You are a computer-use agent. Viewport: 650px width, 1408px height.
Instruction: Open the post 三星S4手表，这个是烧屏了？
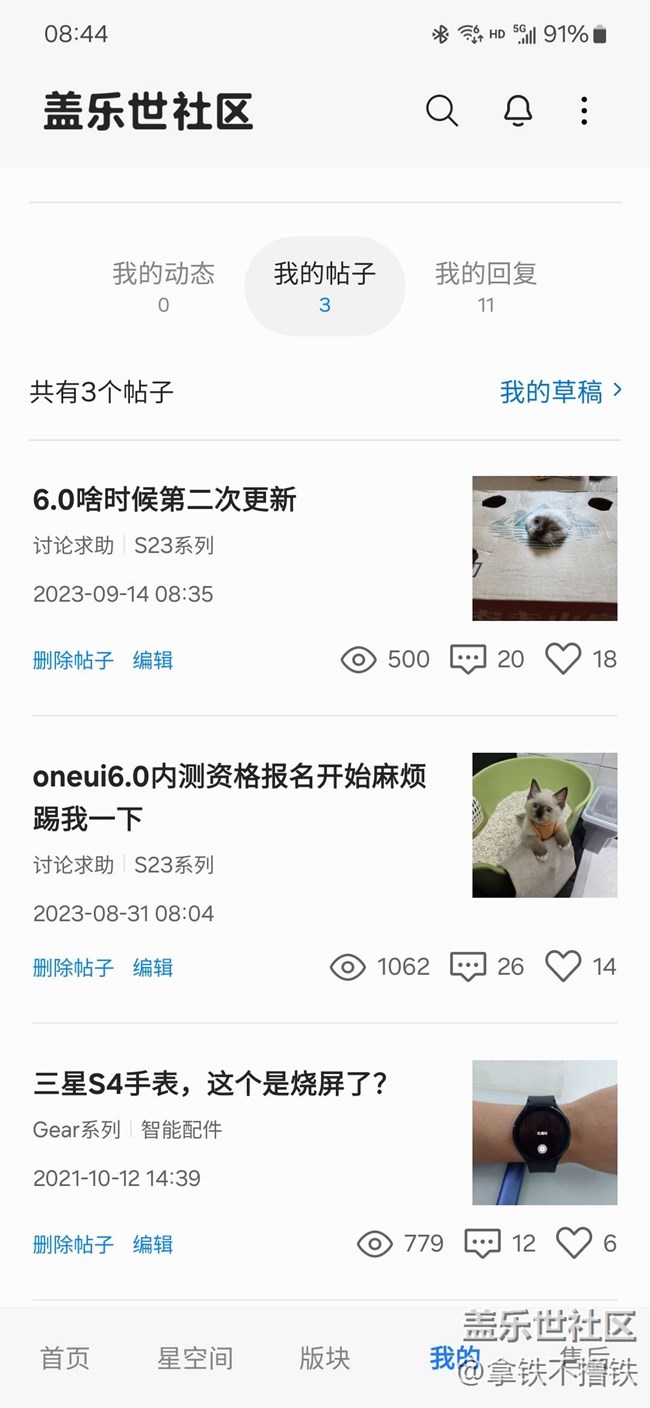210,1083
